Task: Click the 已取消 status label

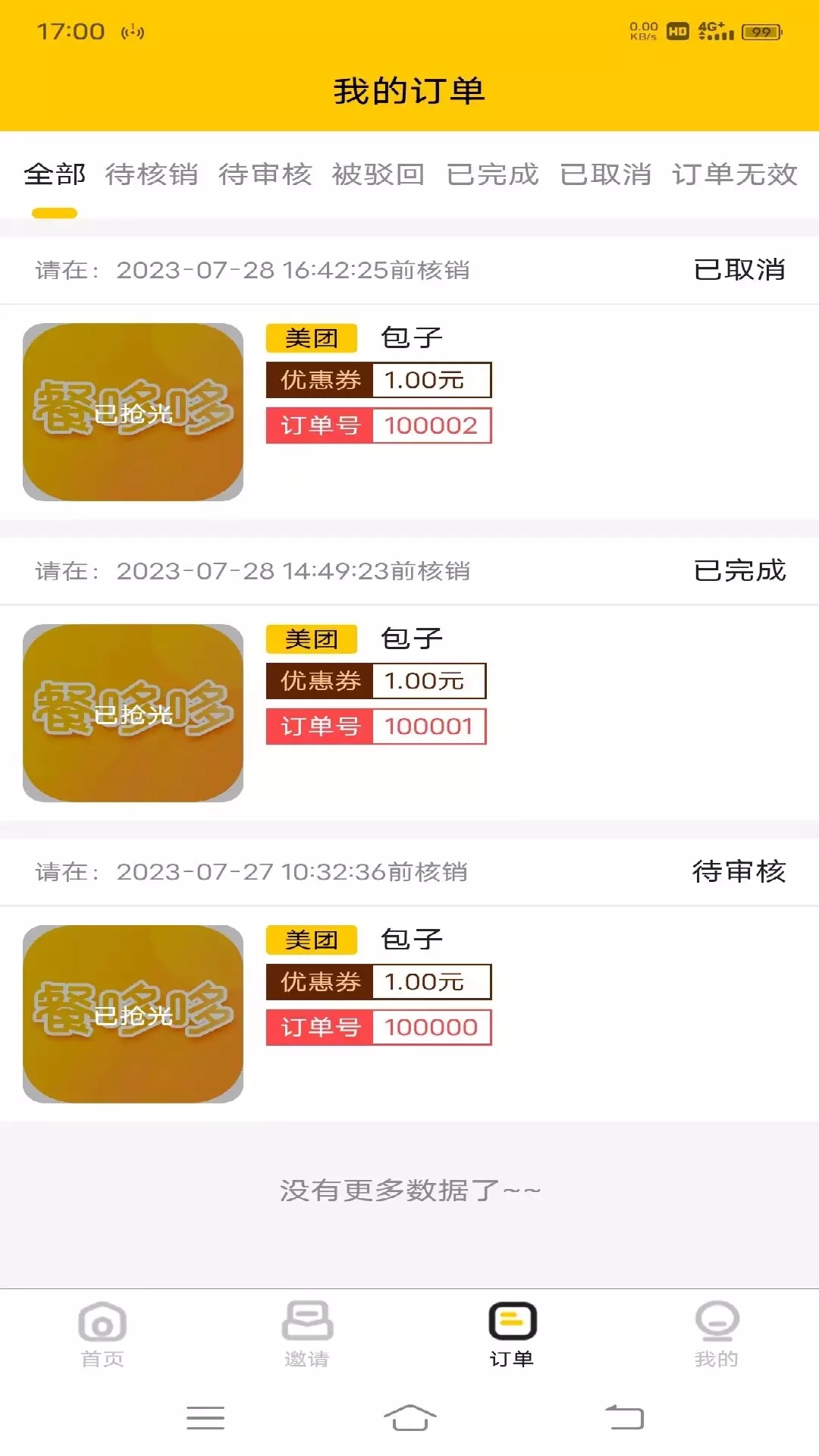Action: 742,270
